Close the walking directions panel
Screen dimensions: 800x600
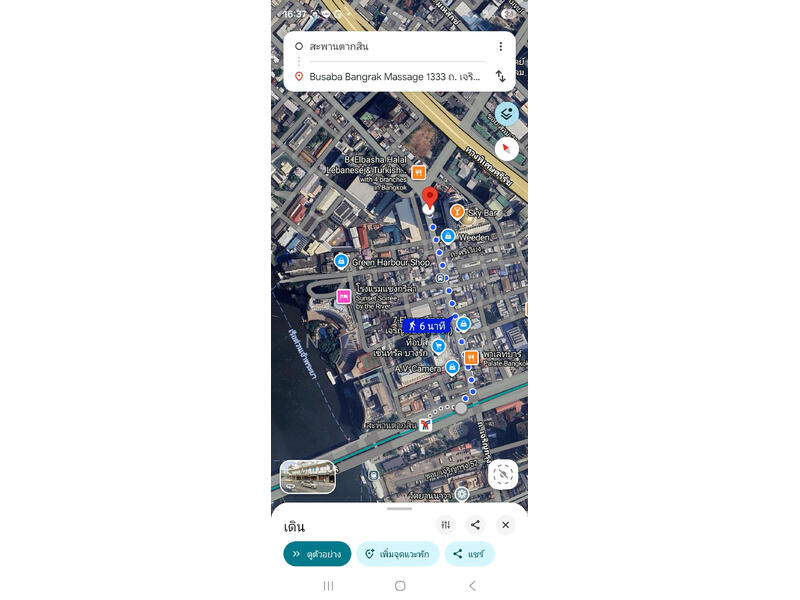505,525
